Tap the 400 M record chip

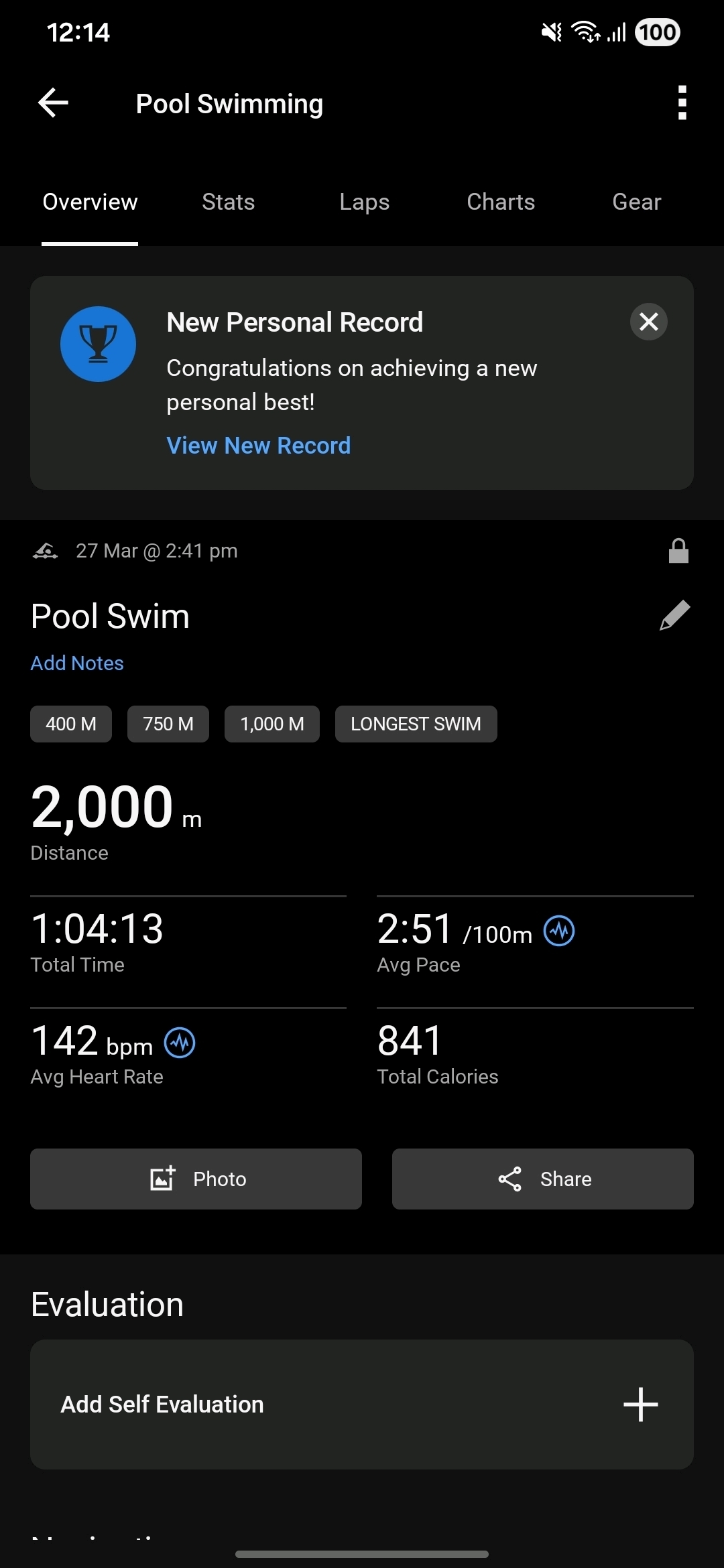[71, 724]
